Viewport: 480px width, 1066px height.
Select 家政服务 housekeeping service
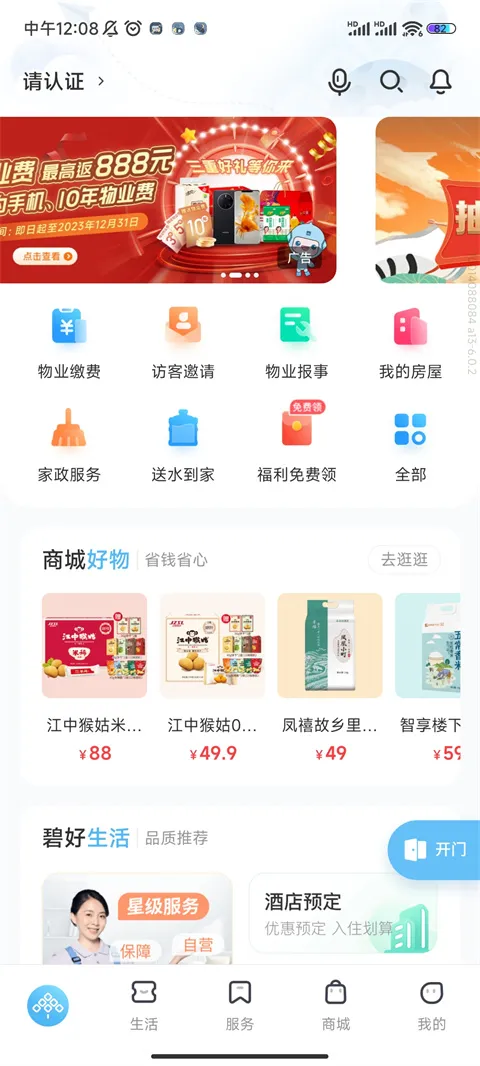[x=69, y=445]
